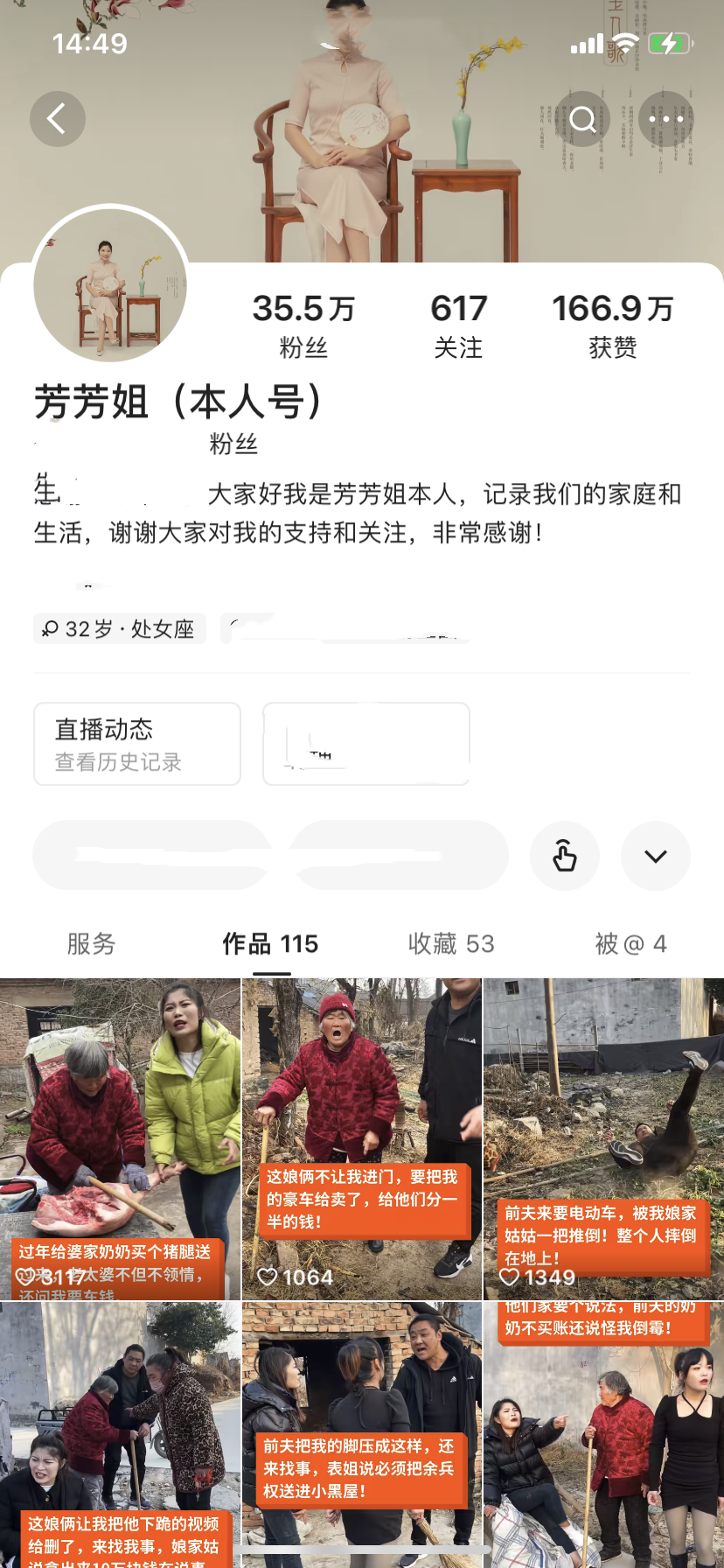The height and width of the screenshot is (1568, 724).
Task: Open 直播动态 history card
Action: coord(137,744)
